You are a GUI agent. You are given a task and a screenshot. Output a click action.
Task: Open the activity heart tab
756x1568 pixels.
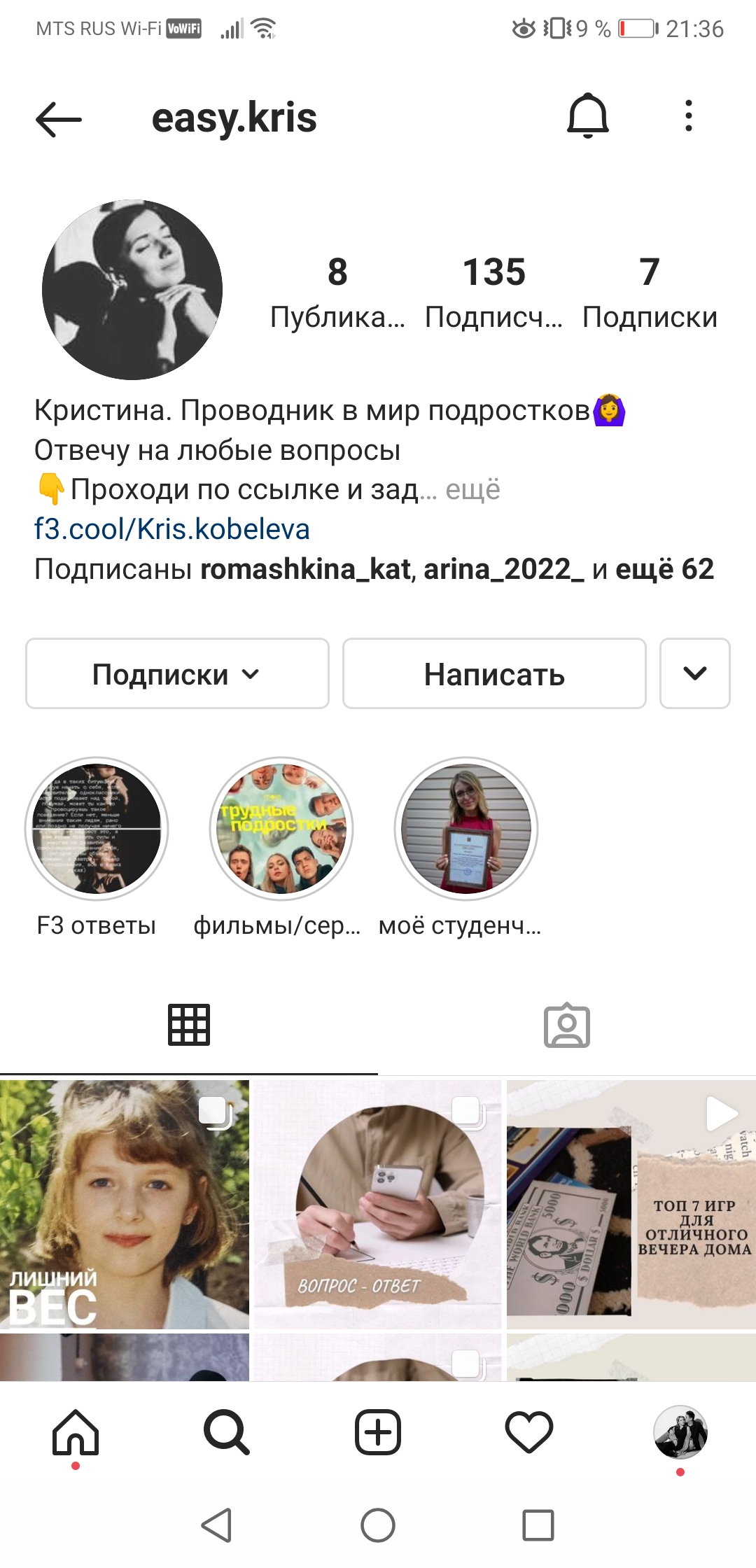[x=529, y=1432]
